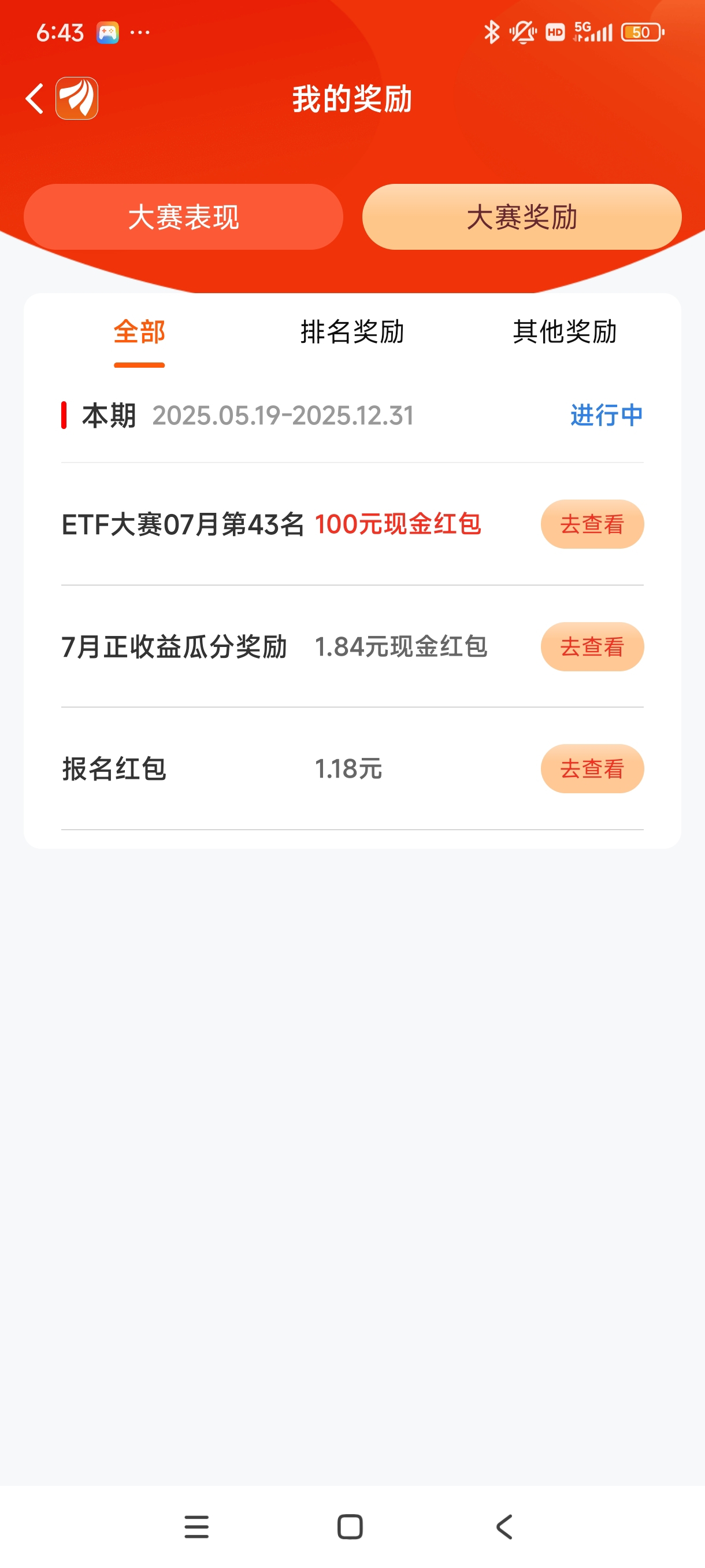The width and height of the screenshot is (705, 1568).
Task: Open the 同花顺 app logo icon
Action: coord(77,98)
